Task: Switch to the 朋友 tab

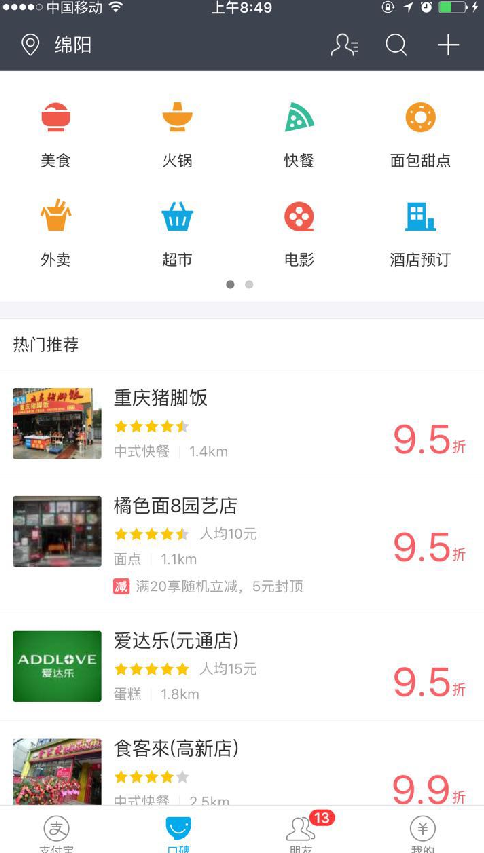Action: pyautogui.click(x=301, y=831)
